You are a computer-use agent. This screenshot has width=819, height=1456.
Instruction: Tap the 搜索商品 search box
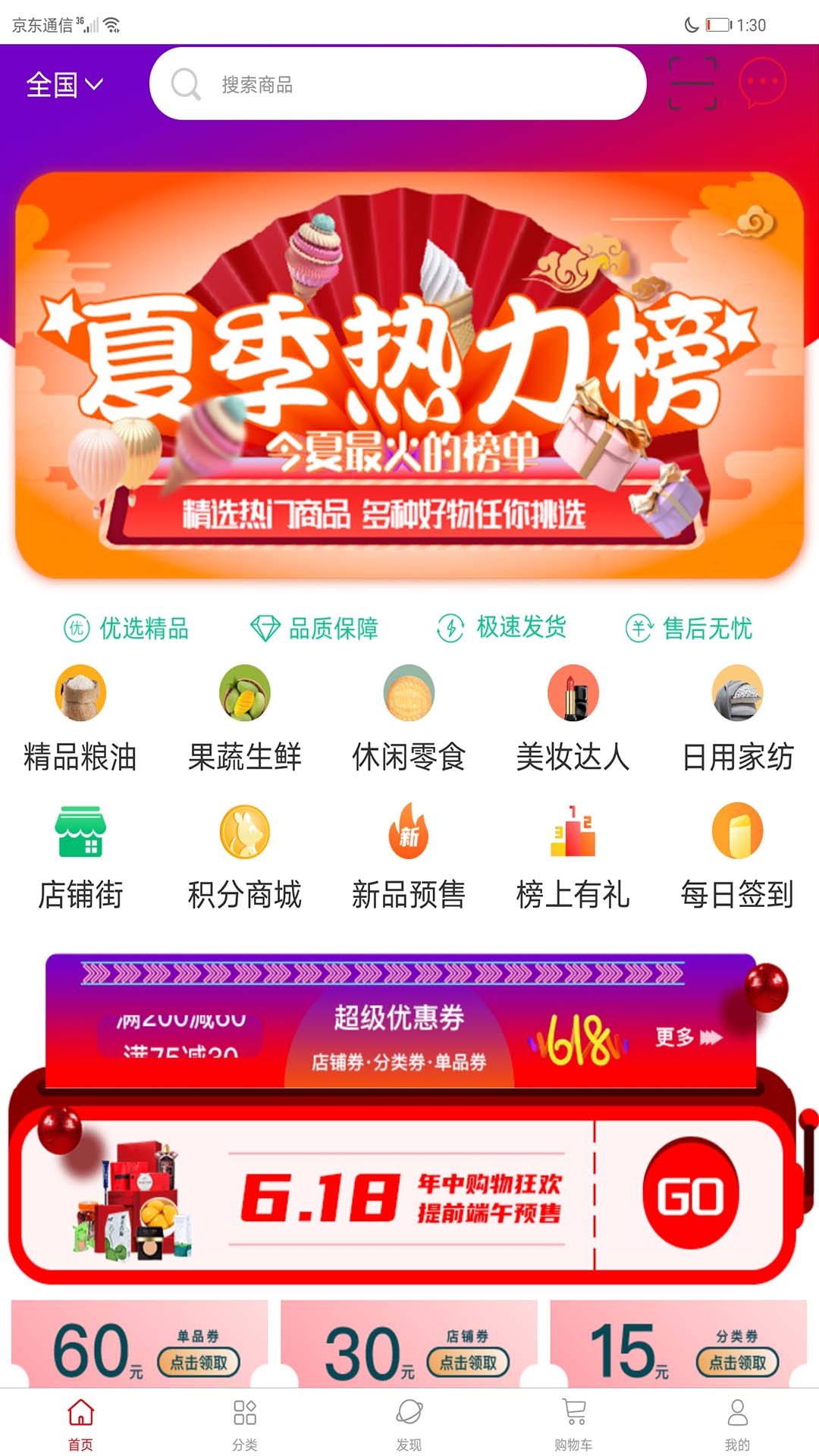pos(397,84)
